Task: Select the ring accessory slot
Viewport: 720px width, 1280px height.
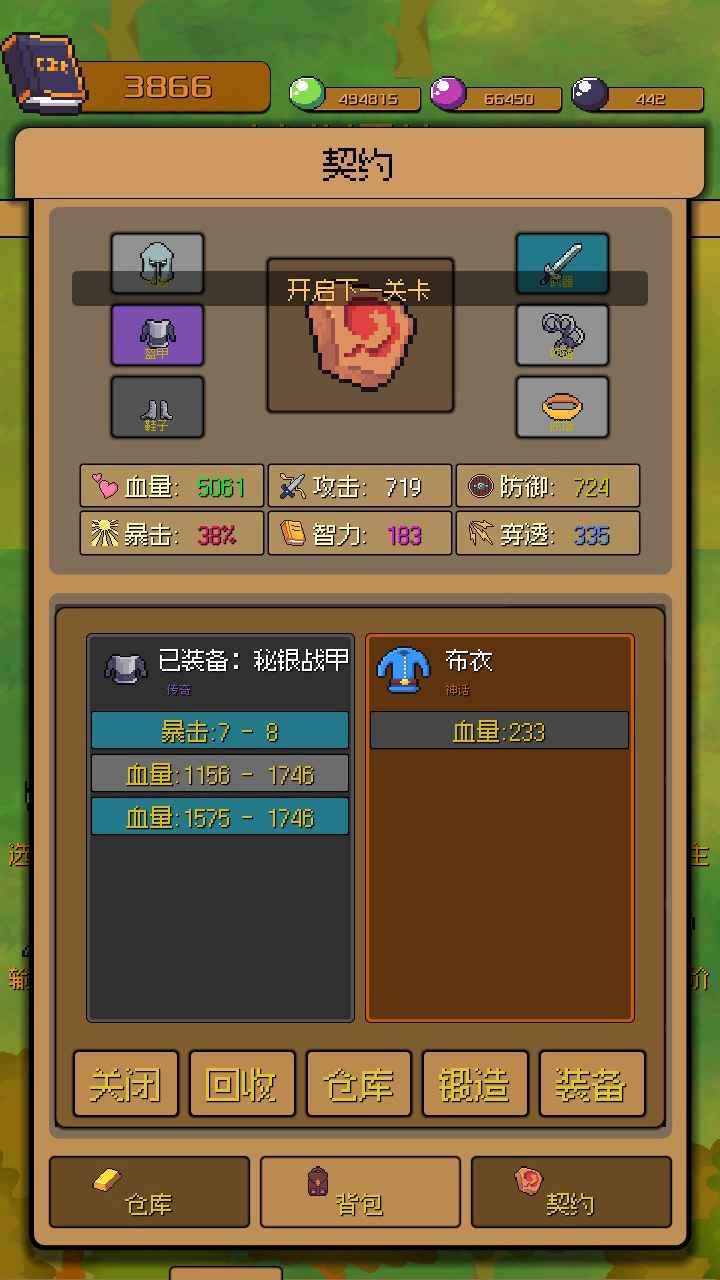Action: (562, 335)
